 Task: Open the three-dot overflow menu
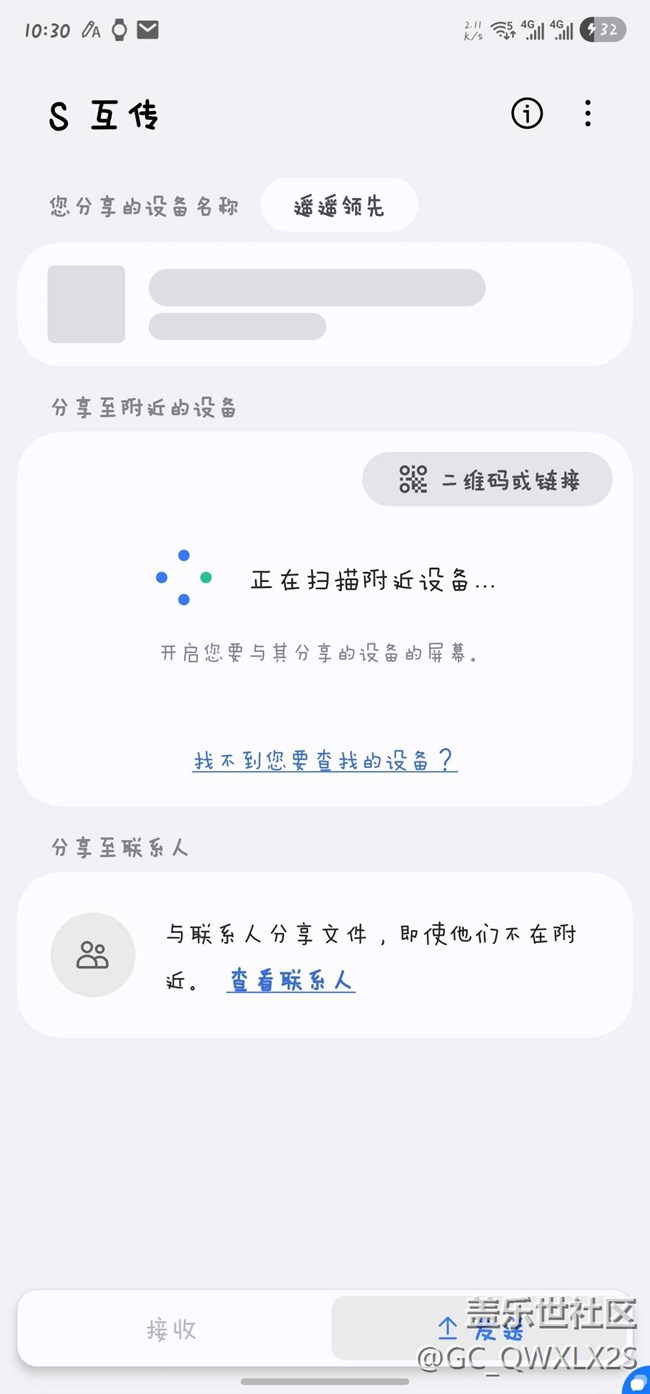[588, 114]
